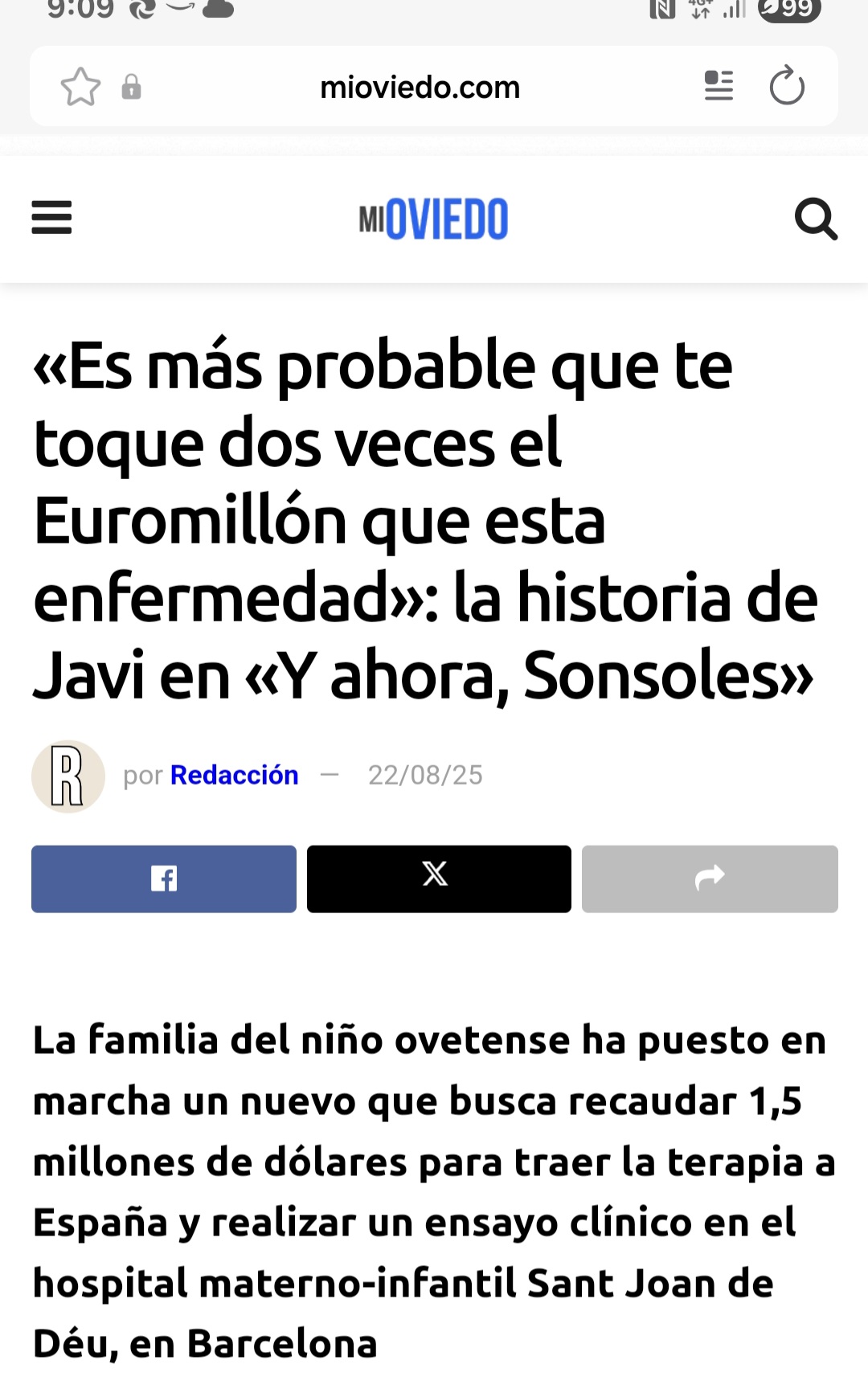
Task: Open the site search
Action: coord(816,219)
